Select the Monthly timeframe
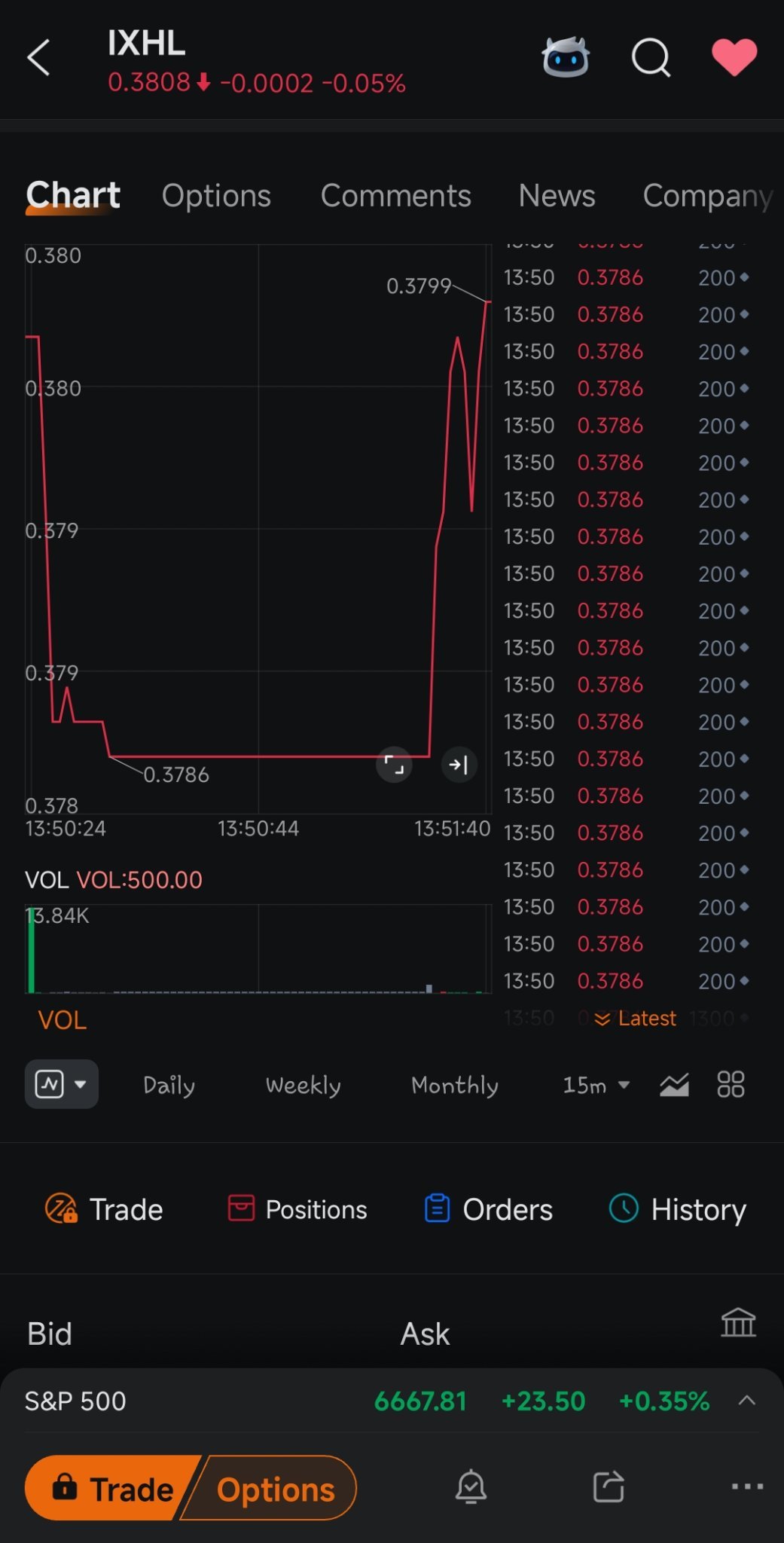This screenshot has height=1543, width=784. pyautogui.click(x=455, y=1085)
